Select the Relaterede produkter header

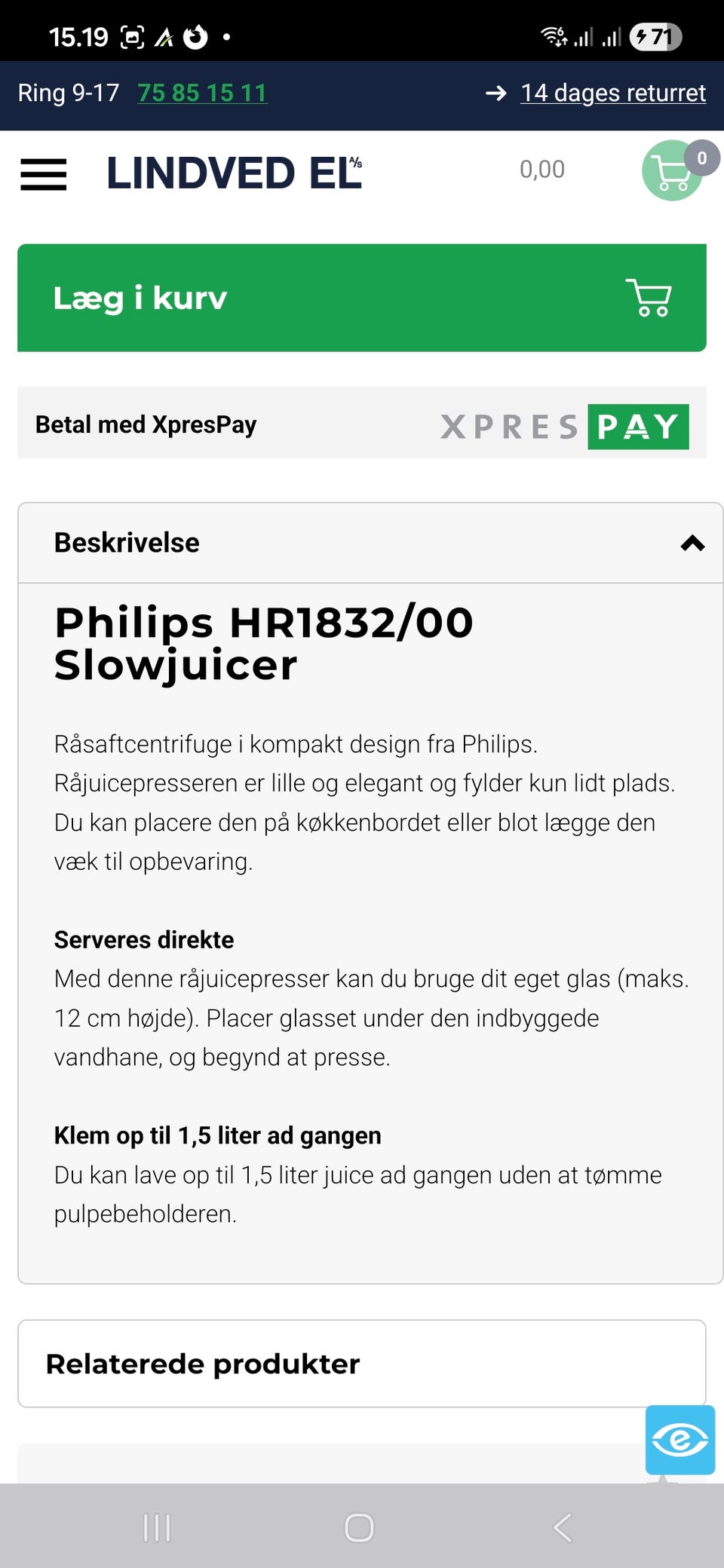(x=202, y=1363)
